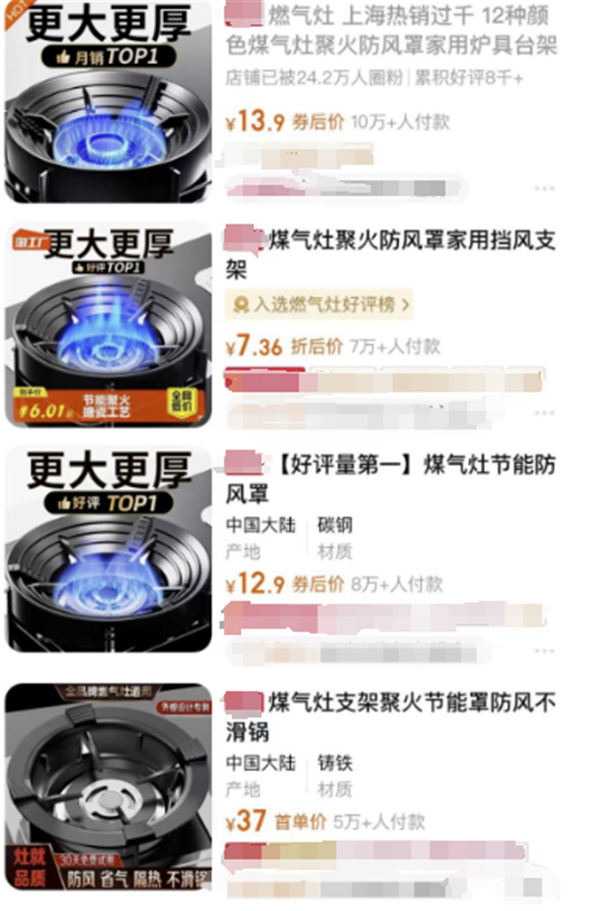Open more options for the ¥12.9 item
This screenshot has height=911, width=600.
click(544, 650)
